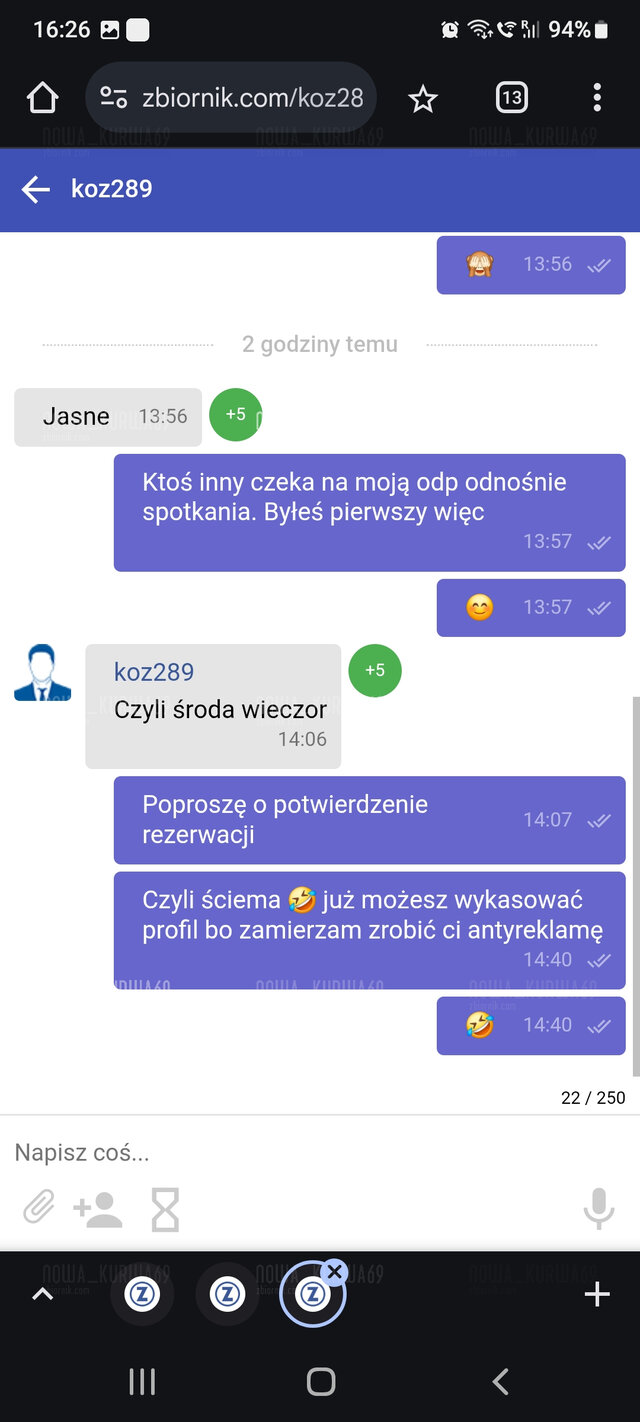Screen dimensions: 640x1422
Task: Record a voice message with the microphone
Action: coord(598,1209)
